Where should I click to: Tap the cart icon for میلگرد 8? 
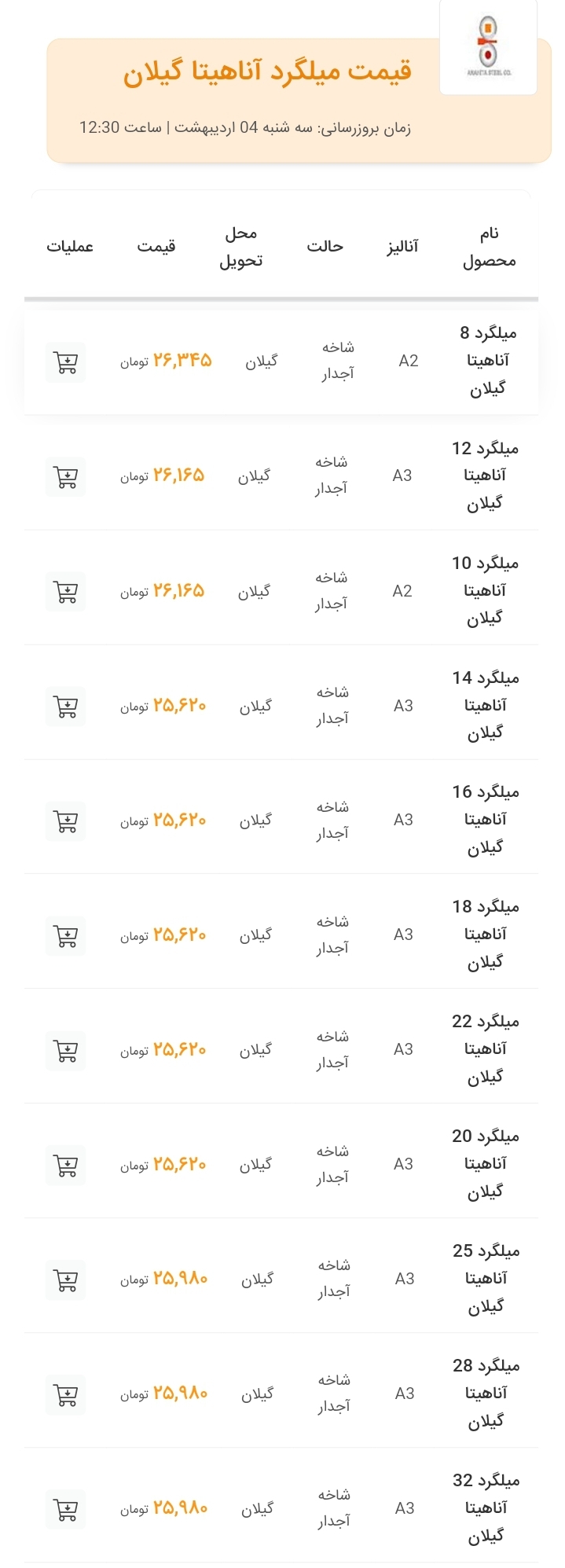[66, 363]
